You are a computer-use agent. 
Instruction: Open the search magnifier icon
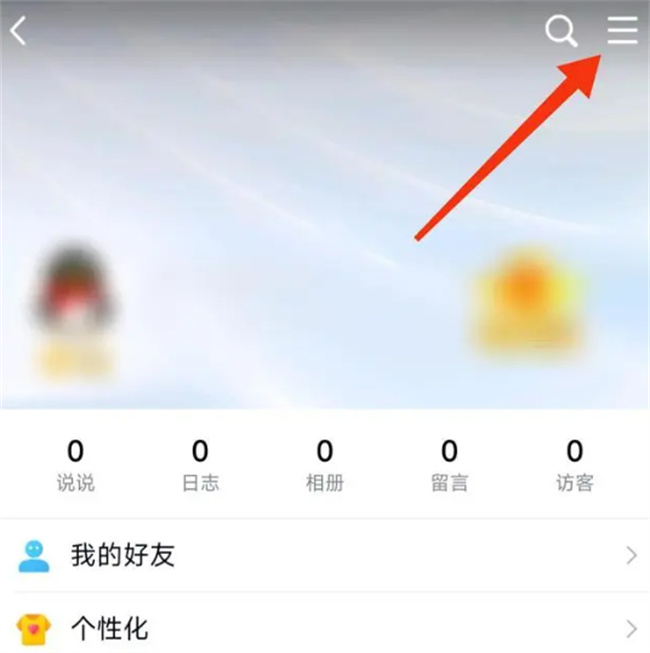point(561,31)
